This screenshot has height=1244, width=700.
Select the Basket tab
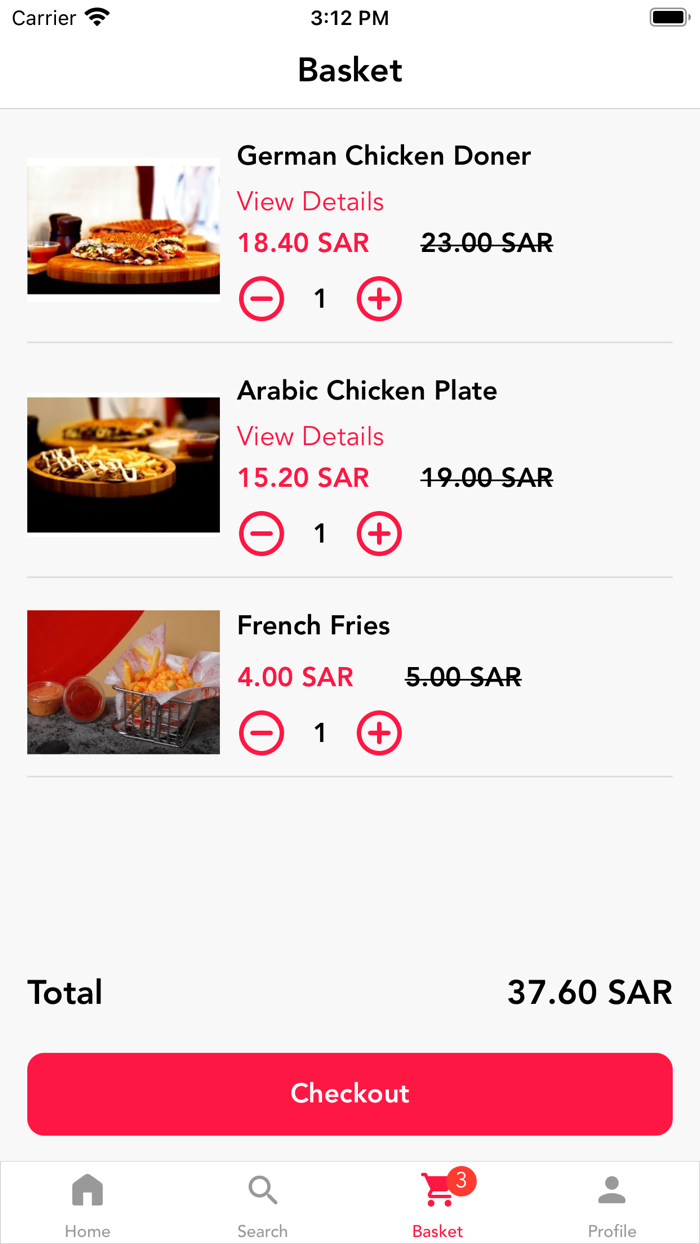click(438, 1203)
